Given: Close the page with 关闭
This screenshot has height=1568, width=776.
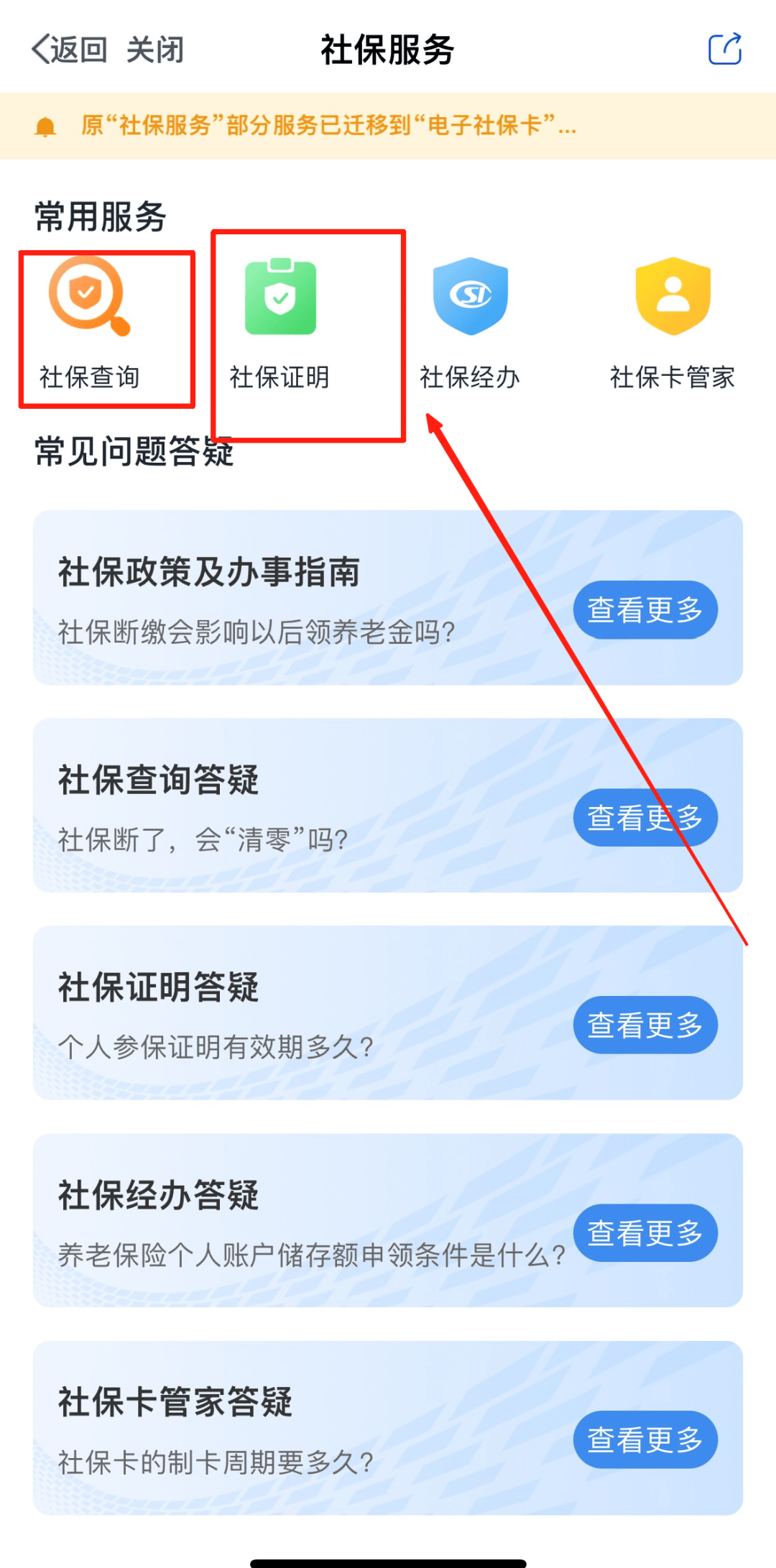Looking at the screenshot, I should tap(155, 50).
